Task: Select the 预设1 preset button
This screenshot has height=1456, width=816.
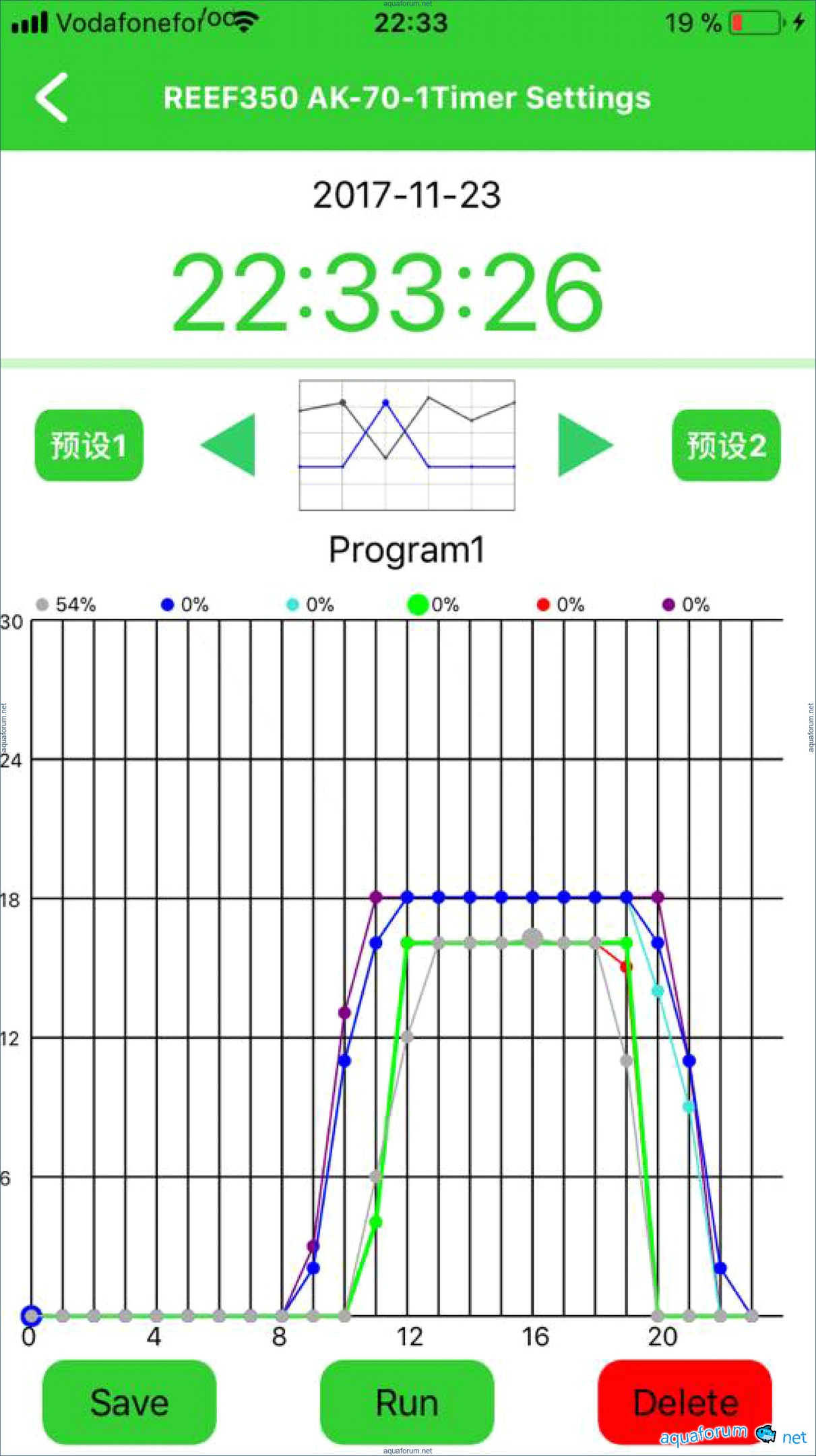Action: pyautogui.click(x=89, y=446)
